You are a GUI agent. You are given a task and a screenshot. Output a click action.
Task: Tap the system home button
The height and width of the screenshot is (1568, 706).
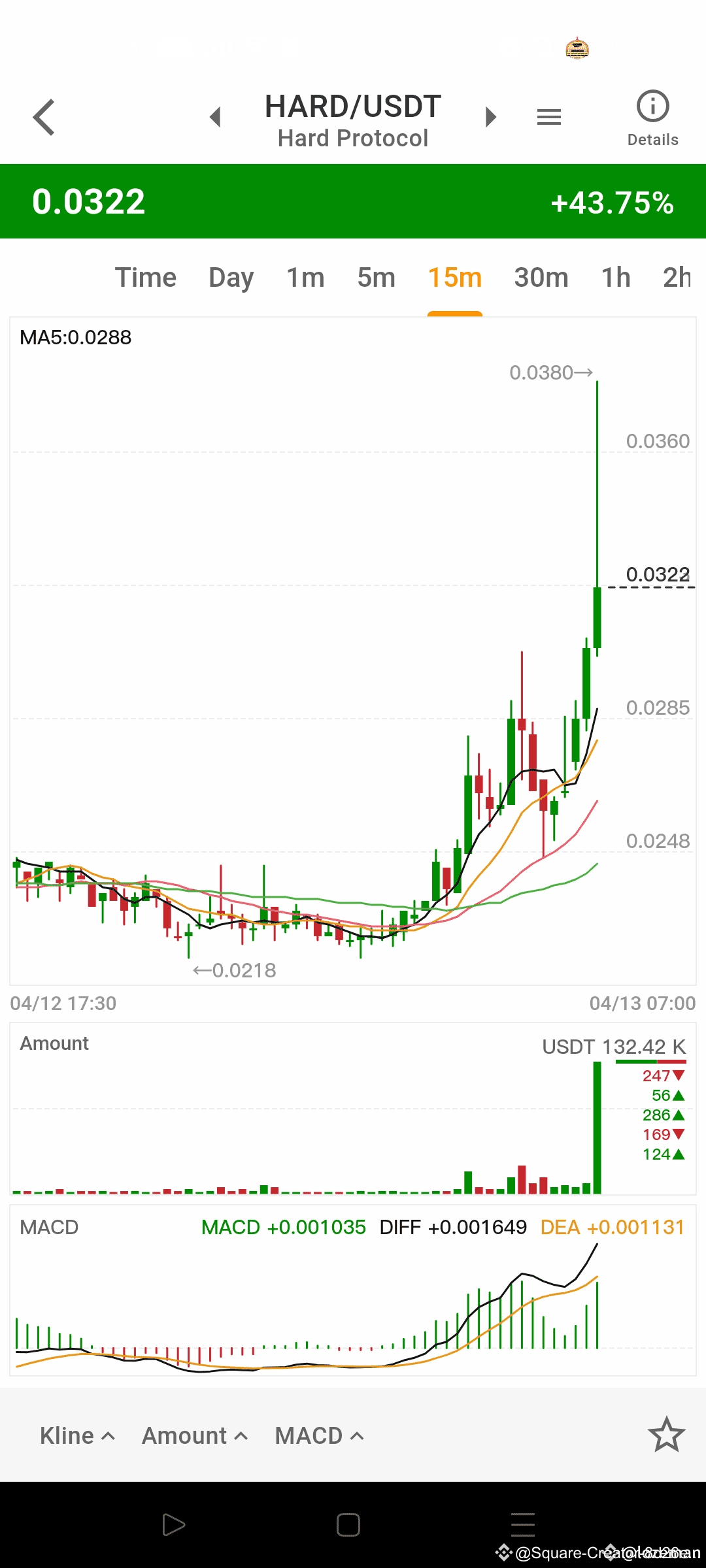[x=348, y=1525]
